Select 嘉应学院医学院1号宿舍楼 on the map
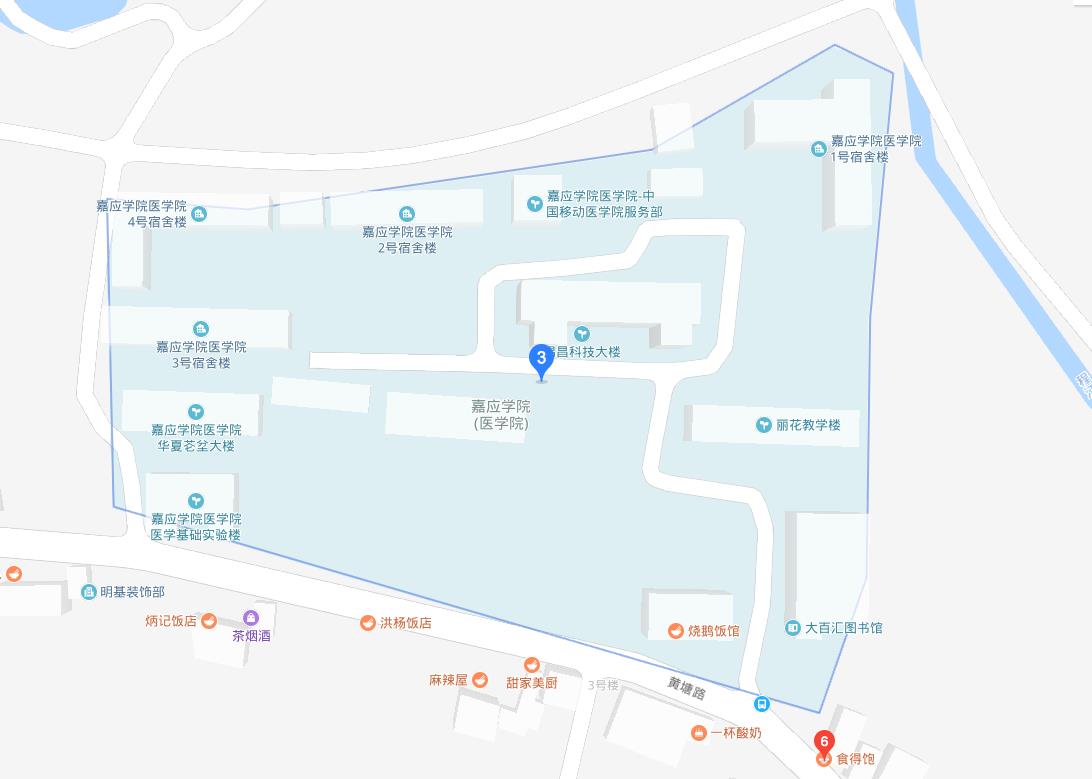Viewport: 1092px width, 779px height. click(818, 149)
